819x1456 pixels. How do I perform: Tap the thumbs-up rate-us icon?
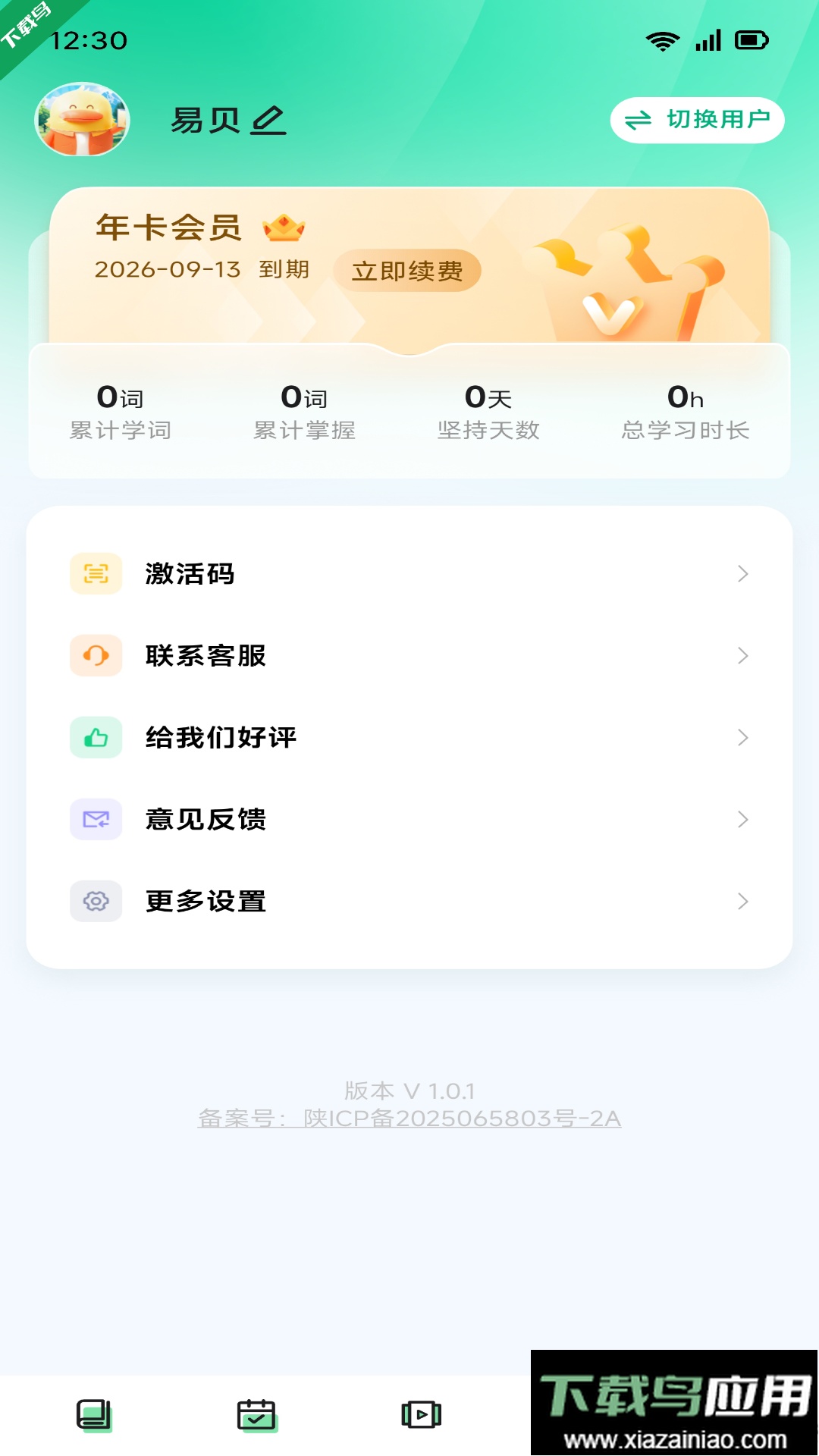click(x=96, y=738)
